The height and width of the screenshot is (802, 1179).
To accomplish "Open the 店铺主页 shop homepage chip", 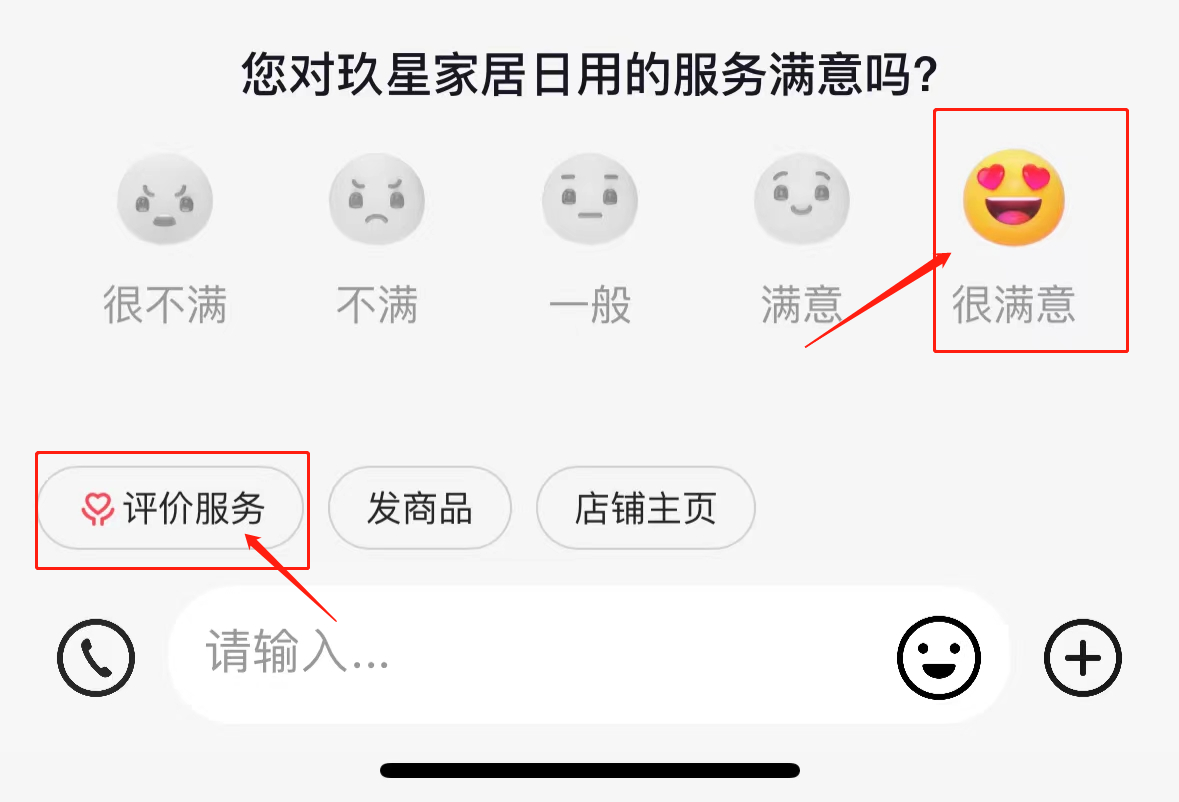I will point(645,509).
